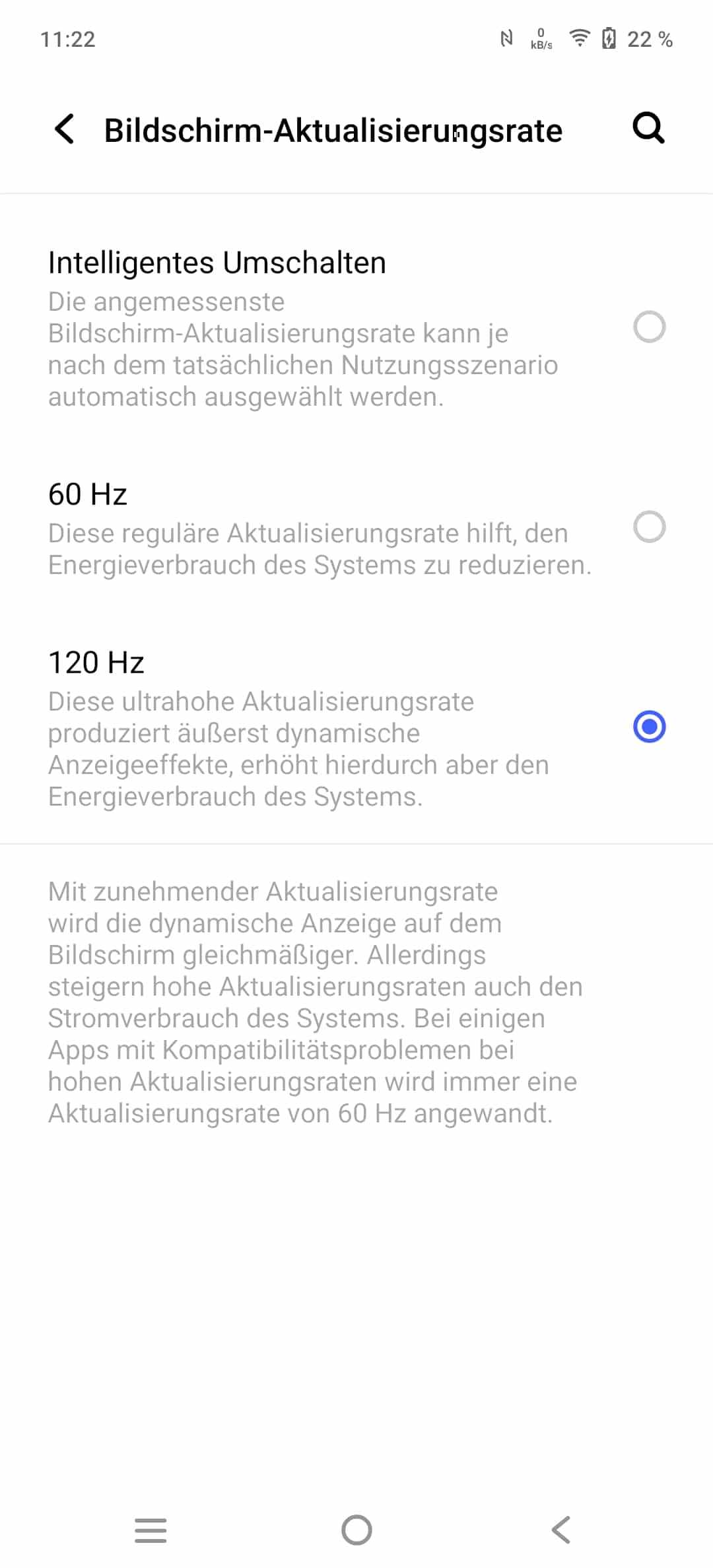Image resolution: width=713 pixels, height=1568 pixels.
Task: Tap the system home button
Action: tap(356, 1530)
